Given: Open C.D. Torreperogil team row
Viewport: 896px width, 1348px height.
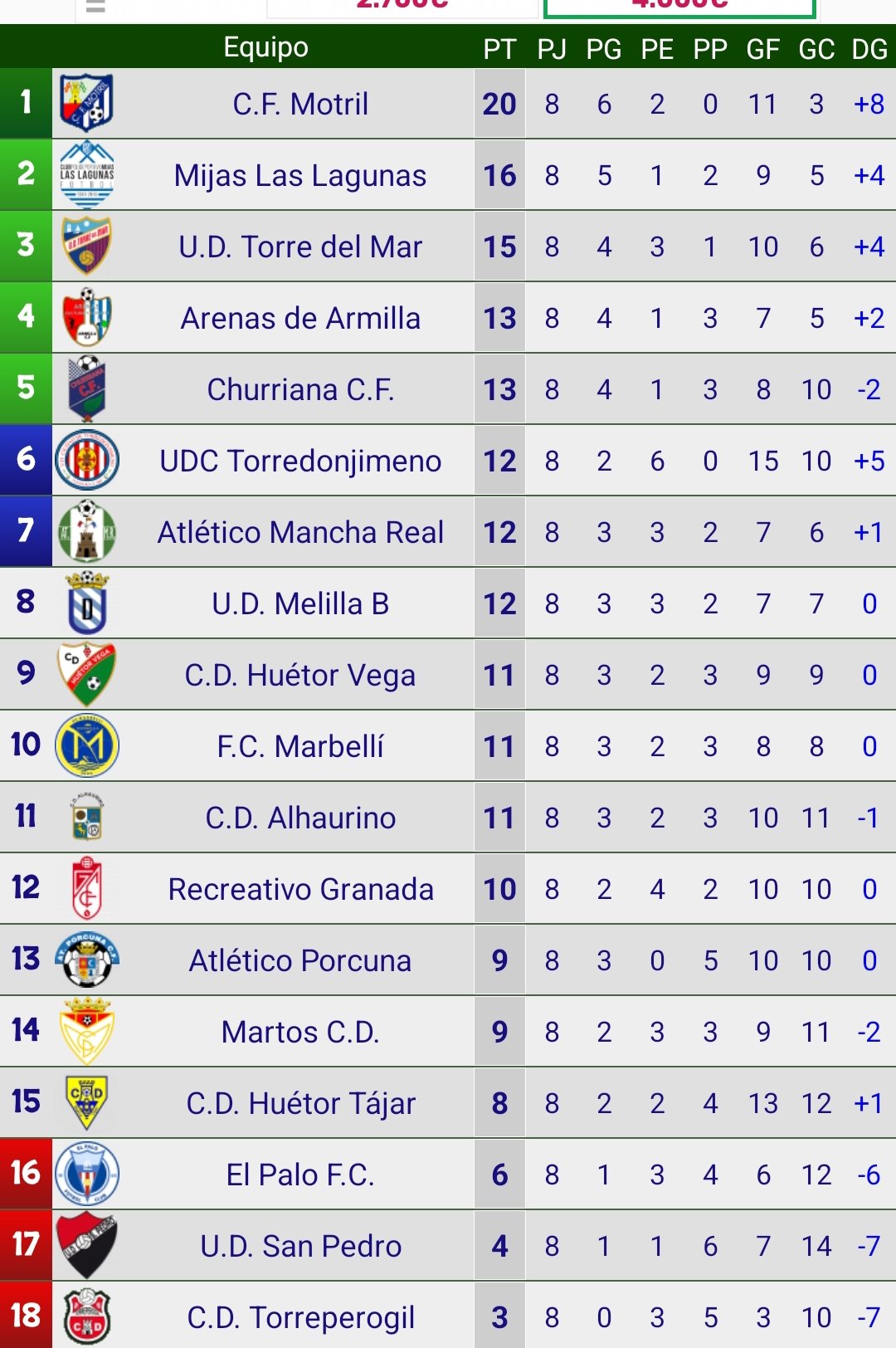Looking at the screenshot, I should tap(300, 1318).
